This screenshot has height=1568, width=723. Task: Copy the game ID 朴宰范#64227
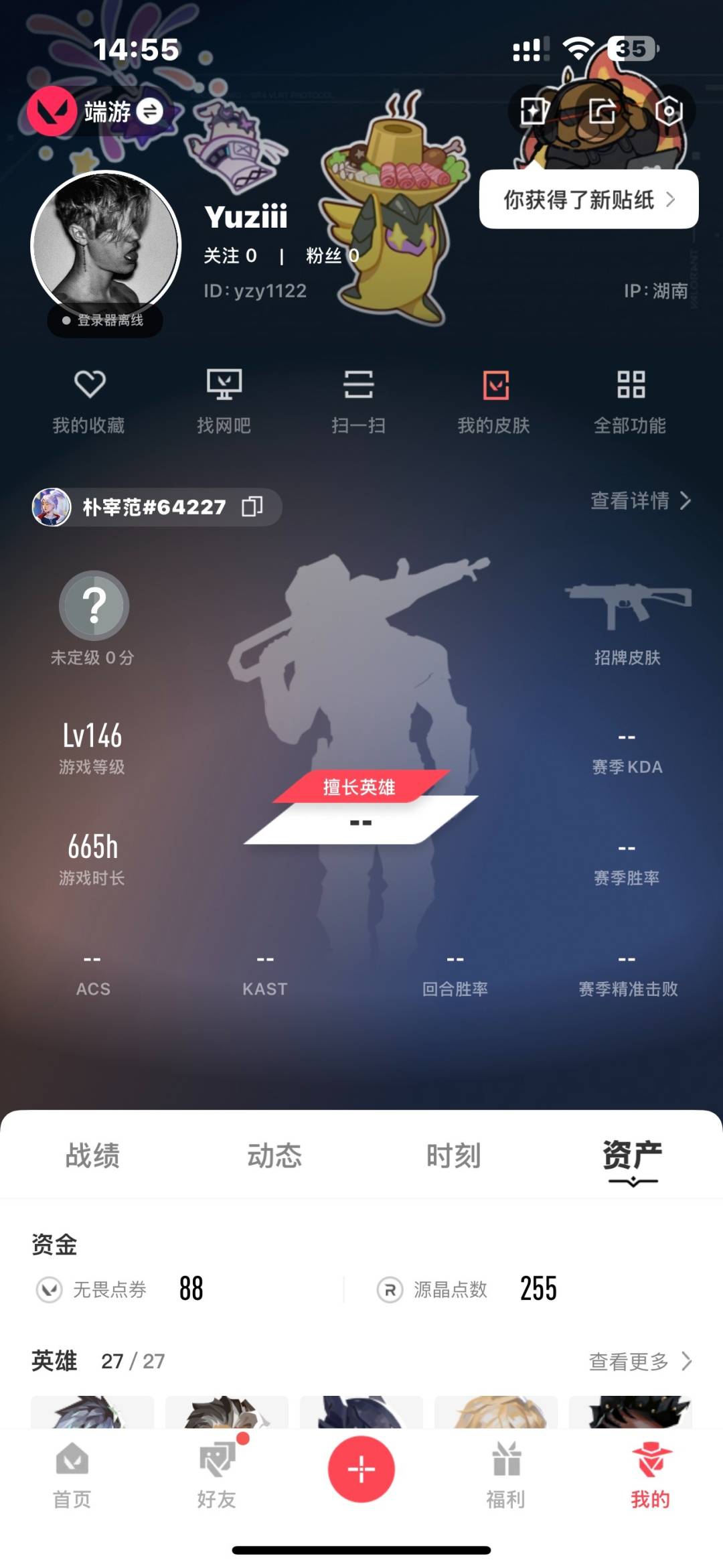252,507
